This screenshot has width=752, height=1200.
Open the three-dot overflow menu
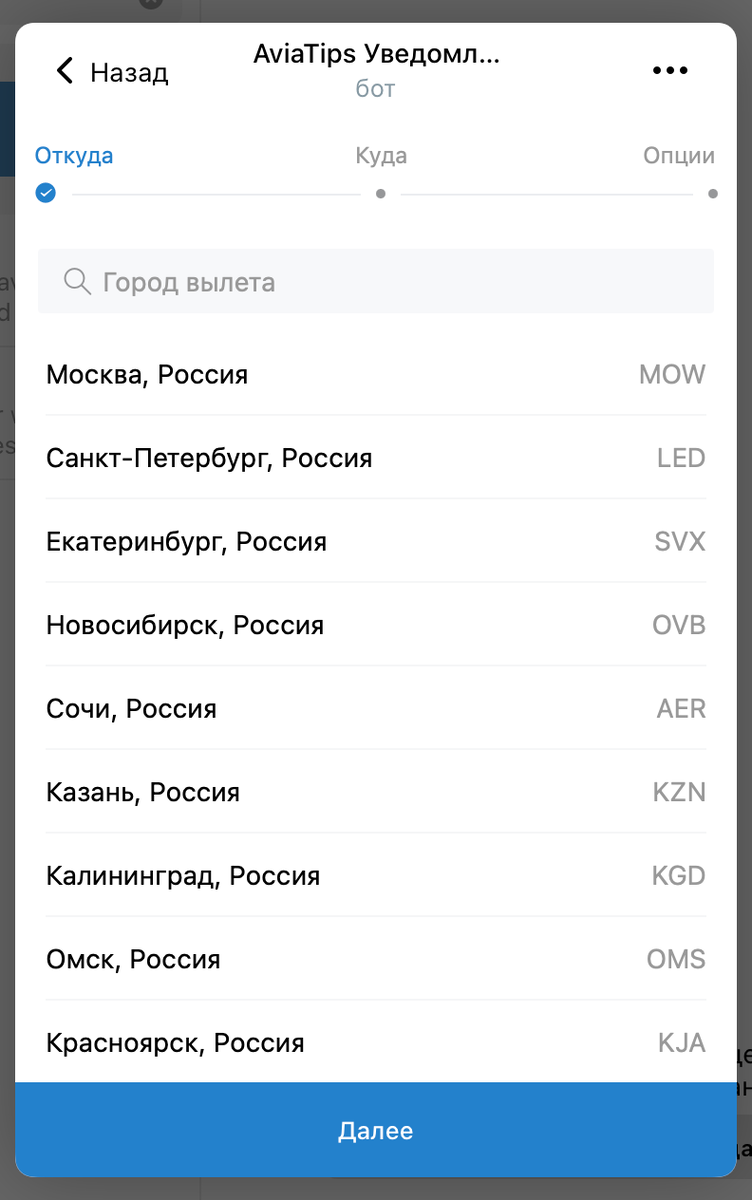click(669, 70)
